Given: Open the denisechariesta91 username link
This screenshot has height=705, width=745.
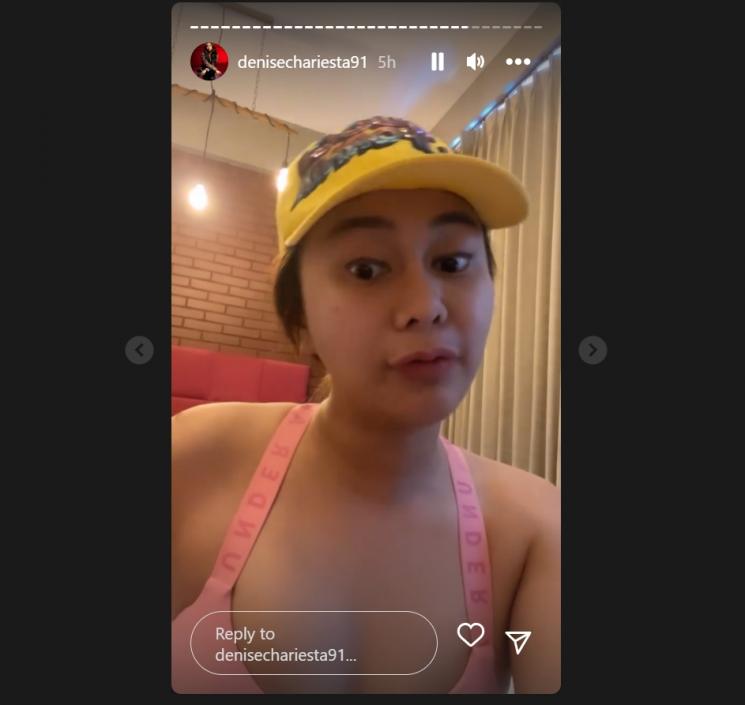Looking at the screenshot, I should coord(302,62).
